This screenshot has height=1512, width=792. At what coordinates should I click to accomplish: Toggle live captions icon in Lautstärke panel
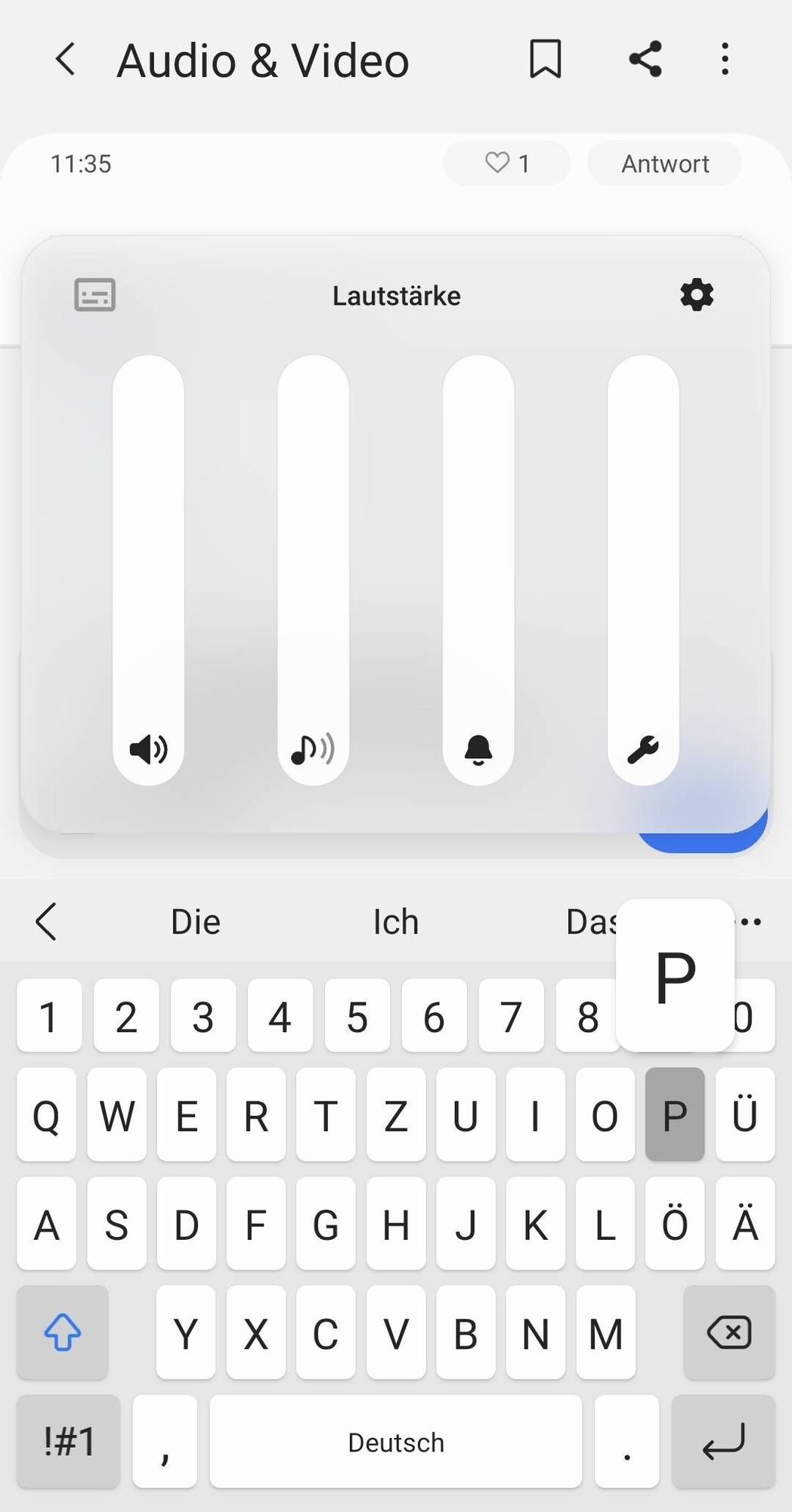pos(95,295)
